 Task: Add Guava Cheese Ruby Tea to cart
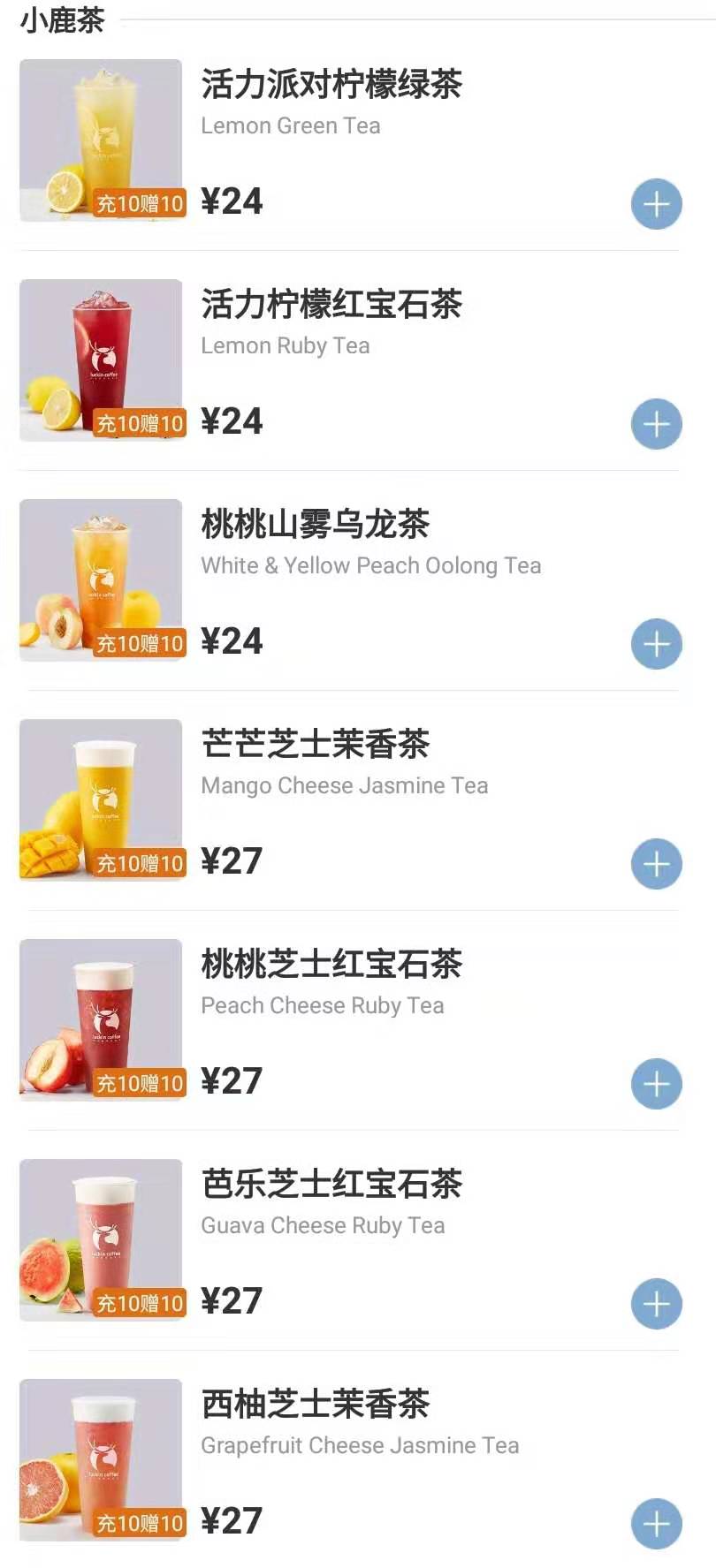656,1304
